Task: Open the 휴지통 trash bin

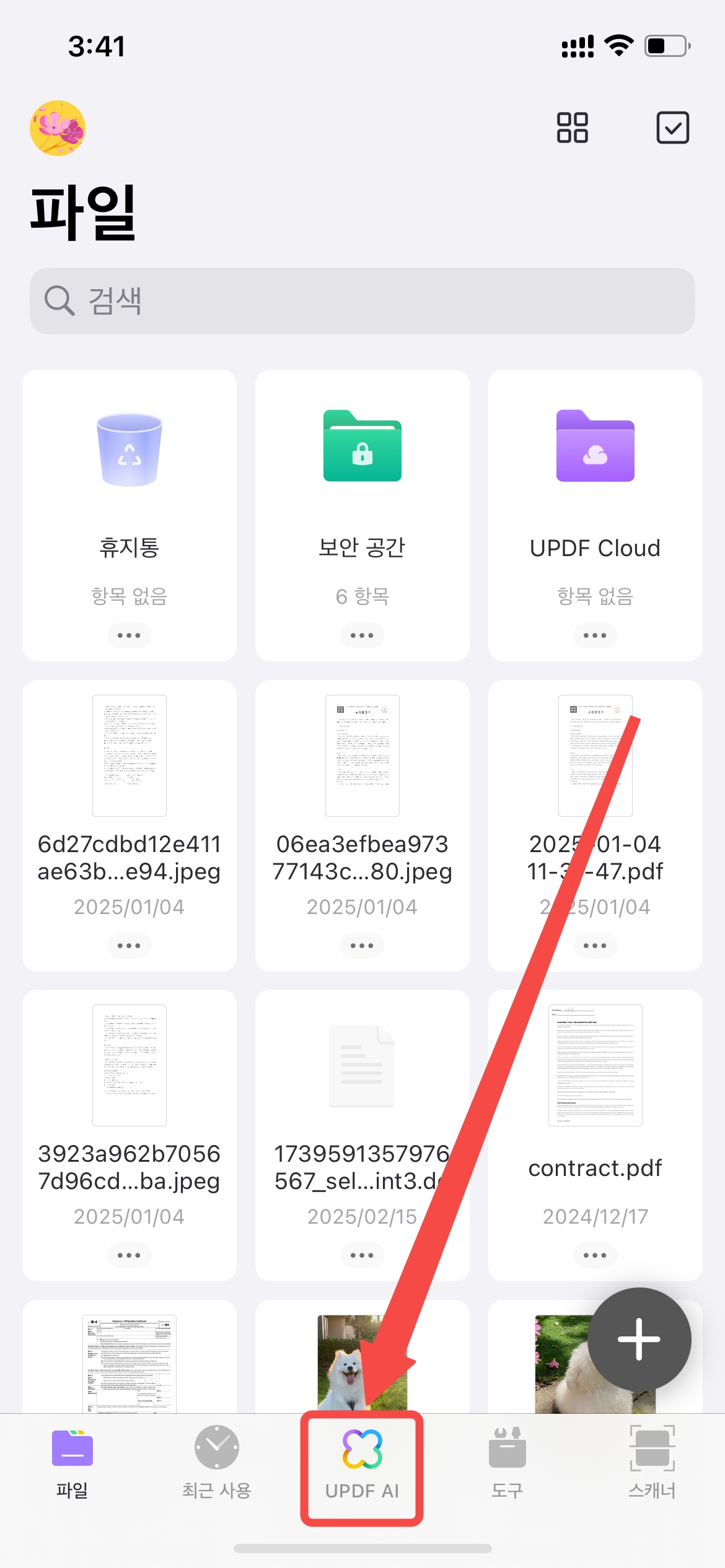Action: click(x=129, y=448)
